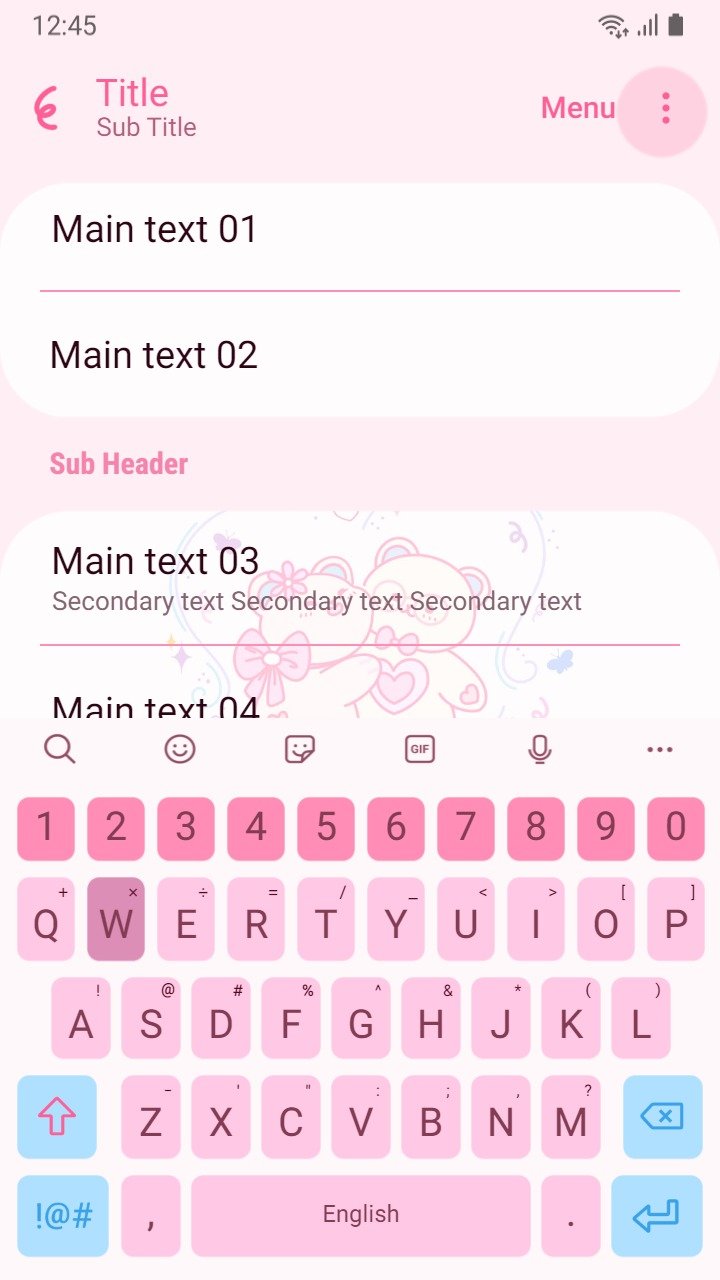Open the sticker panel on keyboard
Viewport: 720px width, 1280px height.
click(x=300, y=749)
